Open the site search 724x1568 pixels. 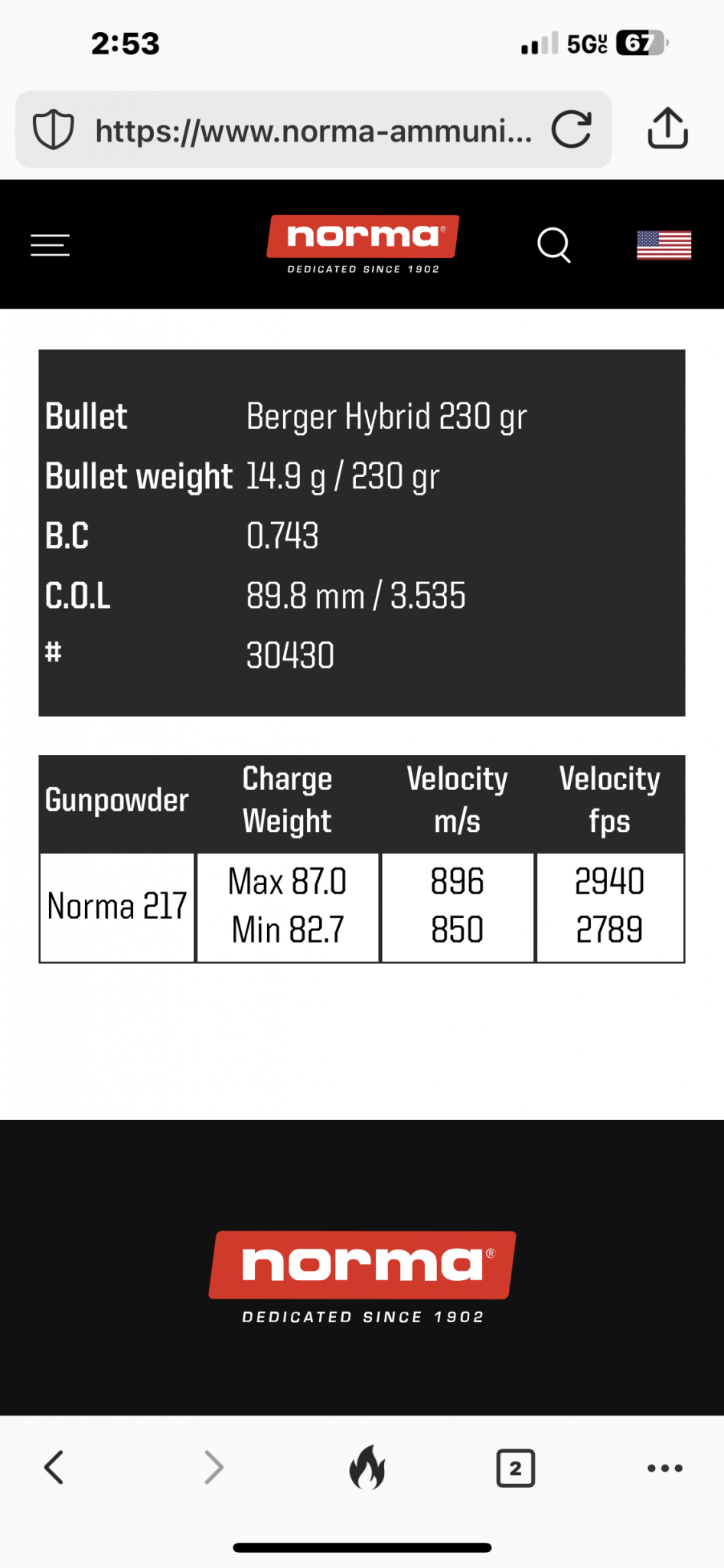tap(553, 245)
